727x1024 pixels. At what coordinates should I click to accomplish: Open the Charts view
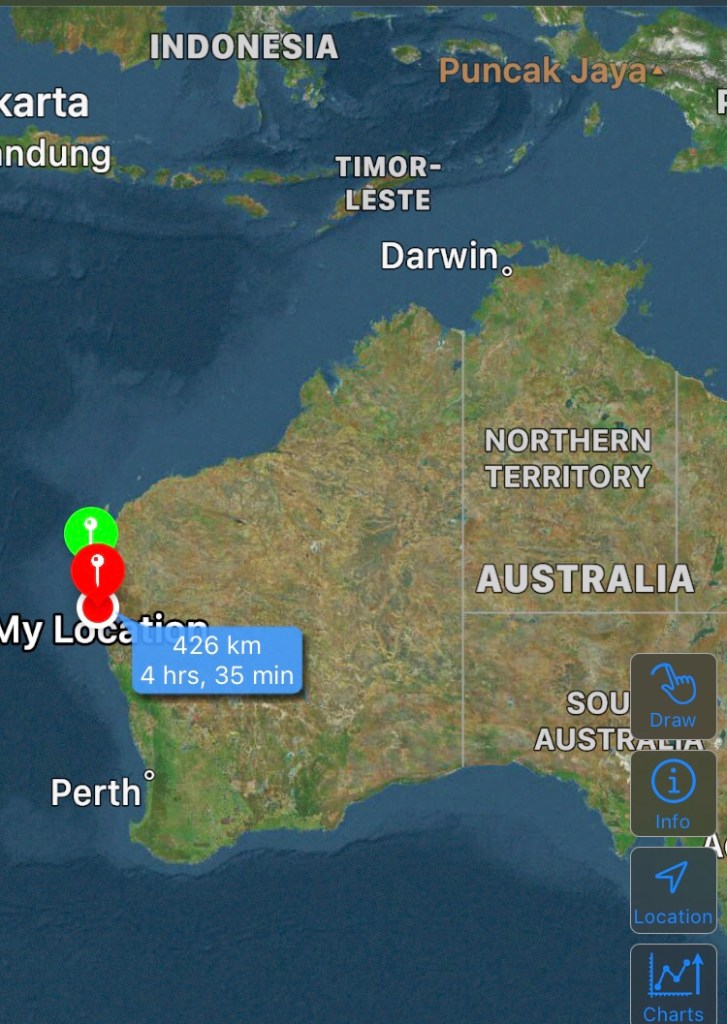(x=673, y=985)
